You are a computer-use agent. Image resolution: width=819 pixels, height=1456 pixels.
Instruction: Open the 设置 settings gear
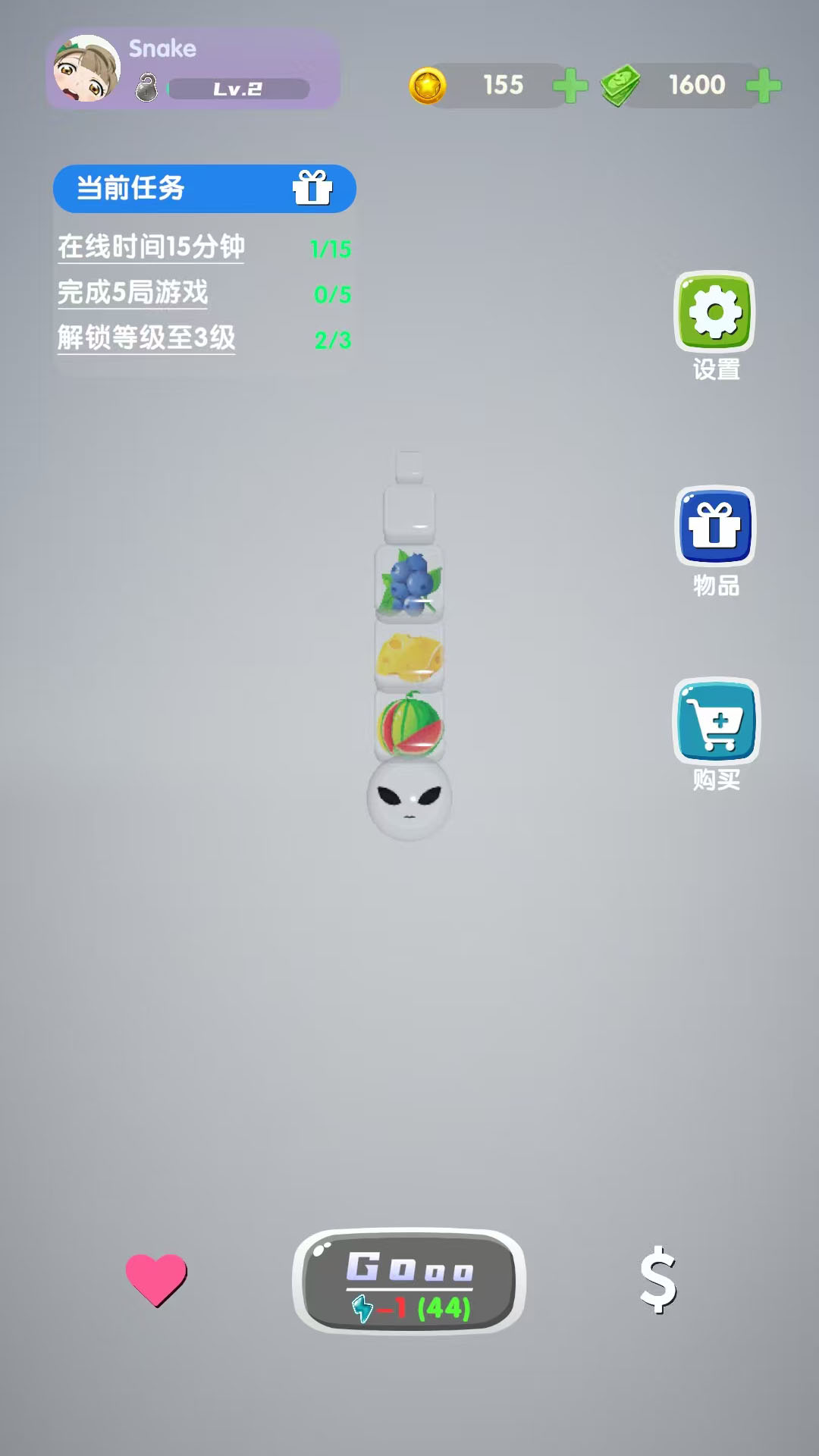pos(714,312)
